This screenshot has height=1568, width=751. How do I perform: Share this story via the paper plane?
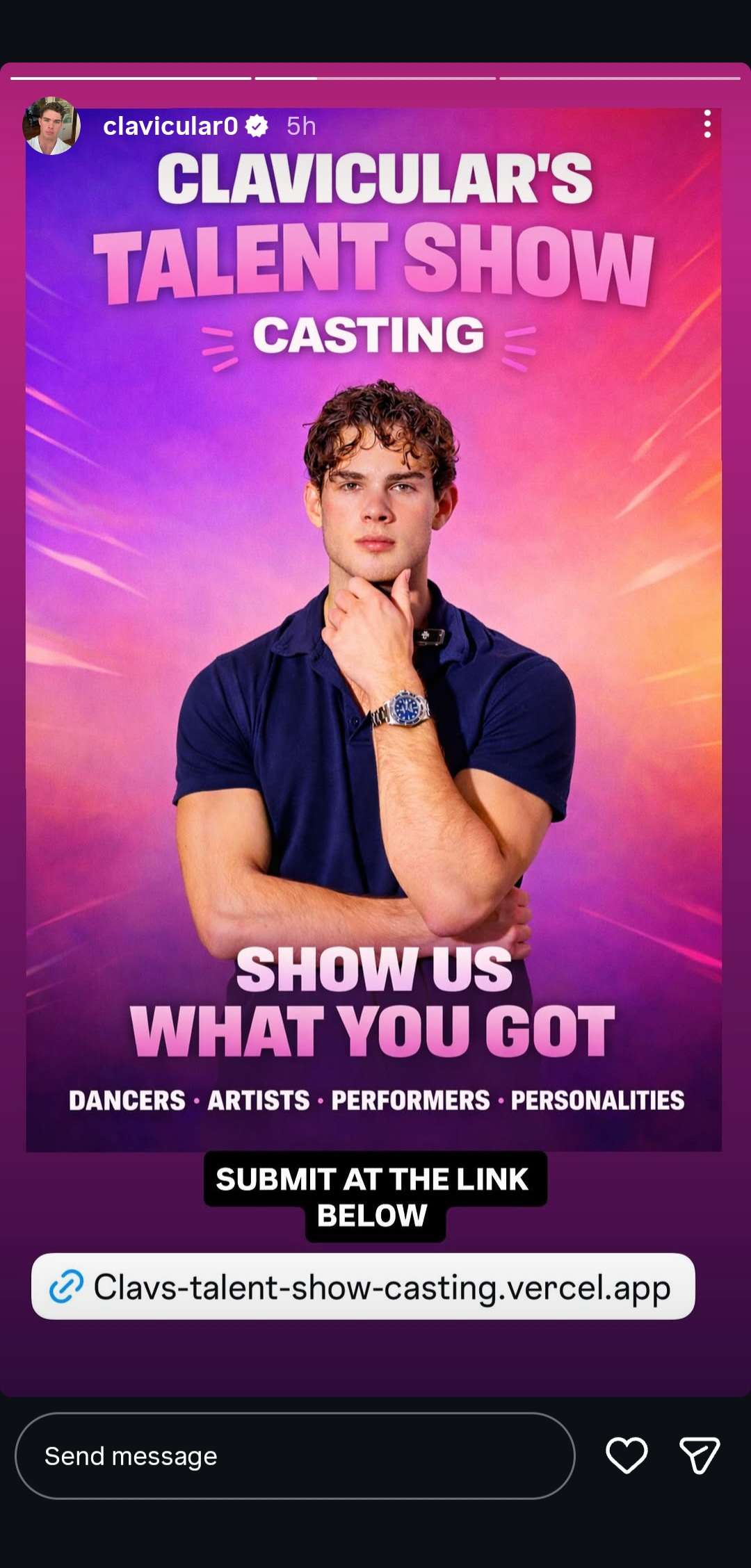click(699, 1455)
